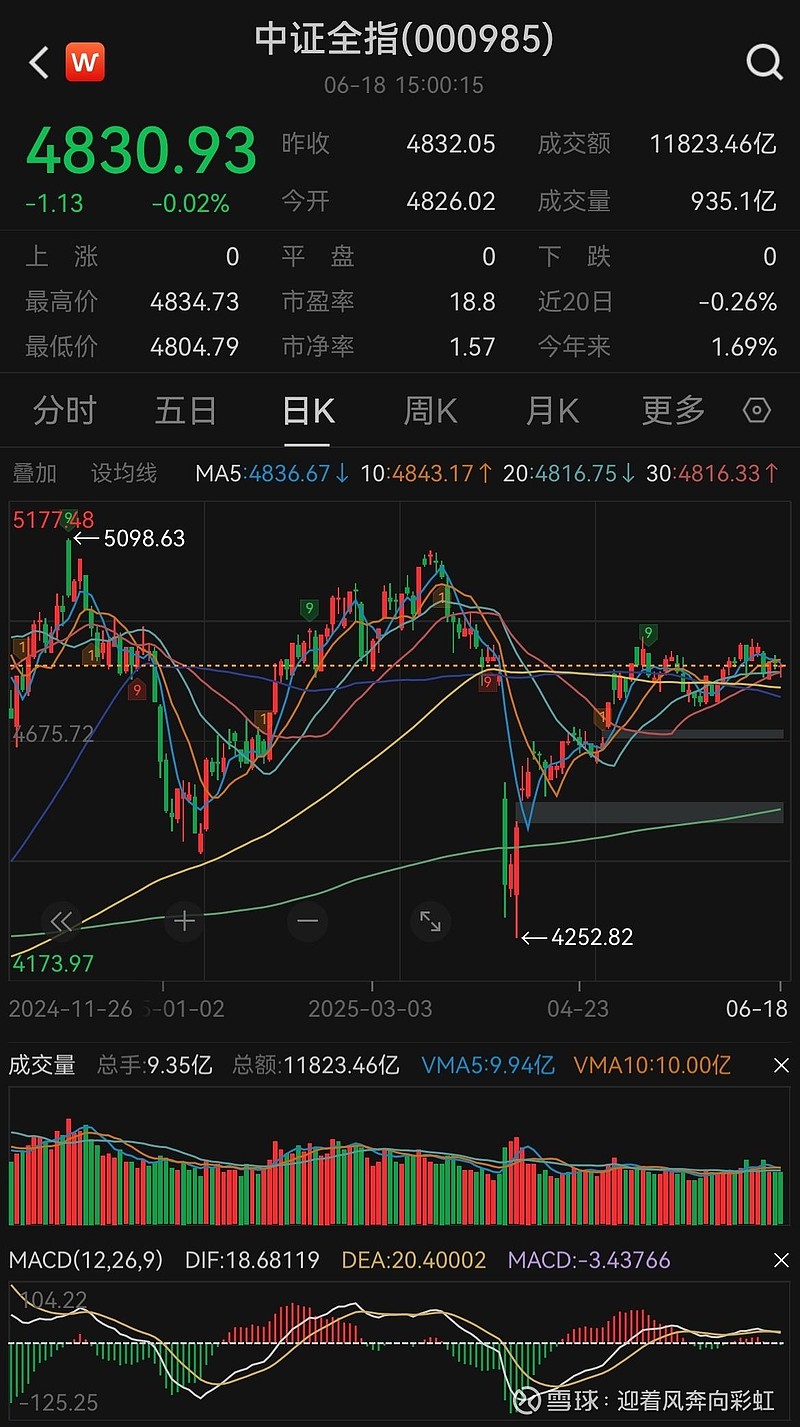The height and width of the screenshot is (1427, 800).
Task: Open the 叠加 overlay comparison option
Action: (x=34, y=473)
